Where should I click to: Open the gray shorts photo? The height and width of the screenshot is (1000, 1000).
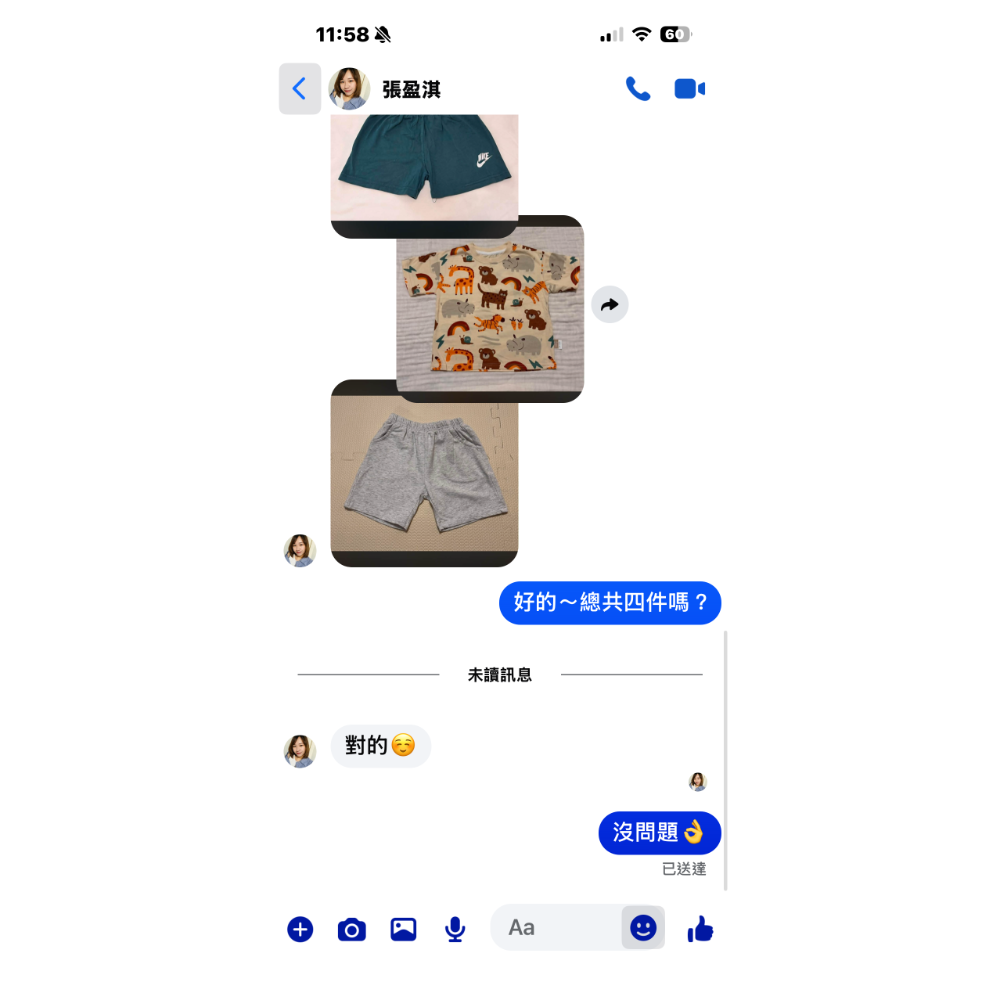[x=424, y=473]
